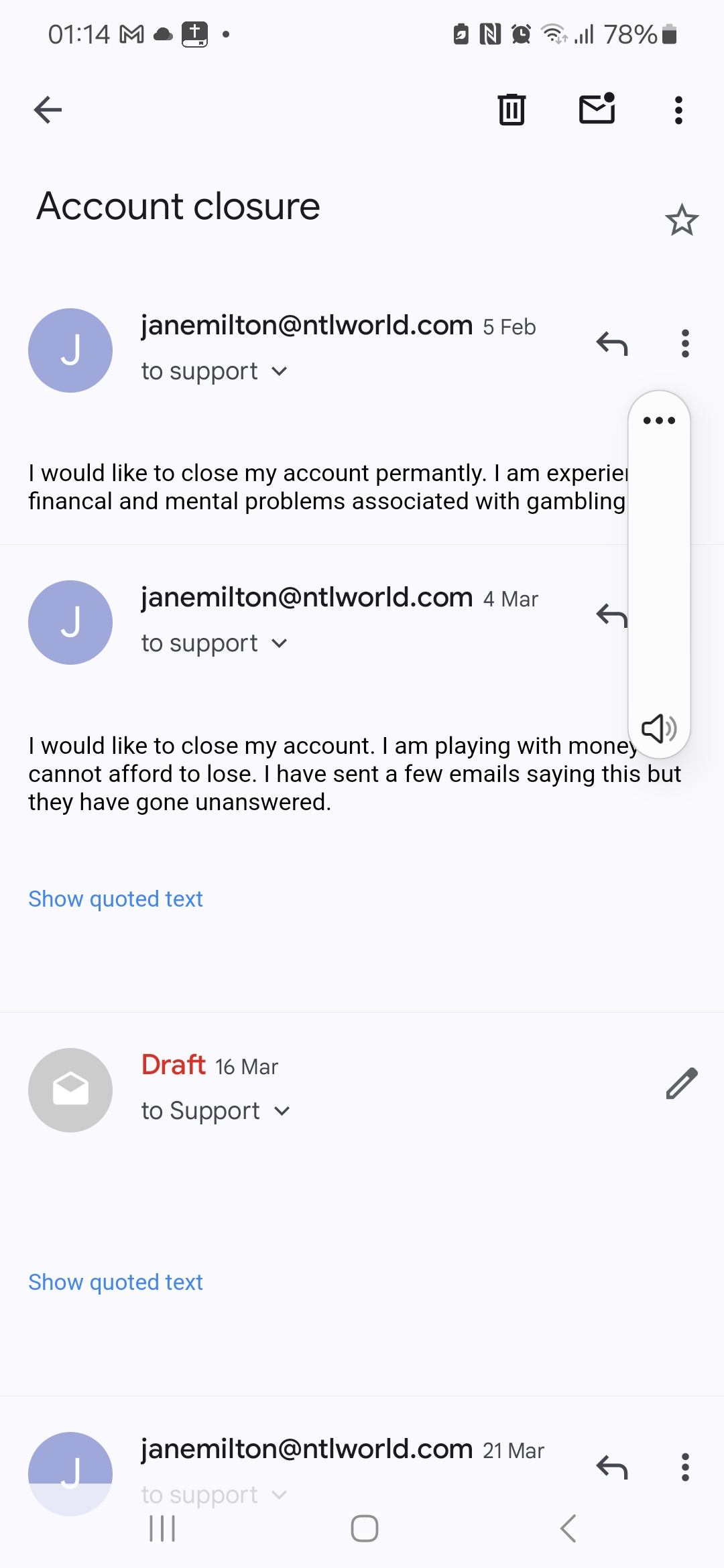The height and width of the screenshot is (1568, 724).
Task: Open the conversation overflow menu
Action: point(678,110)
